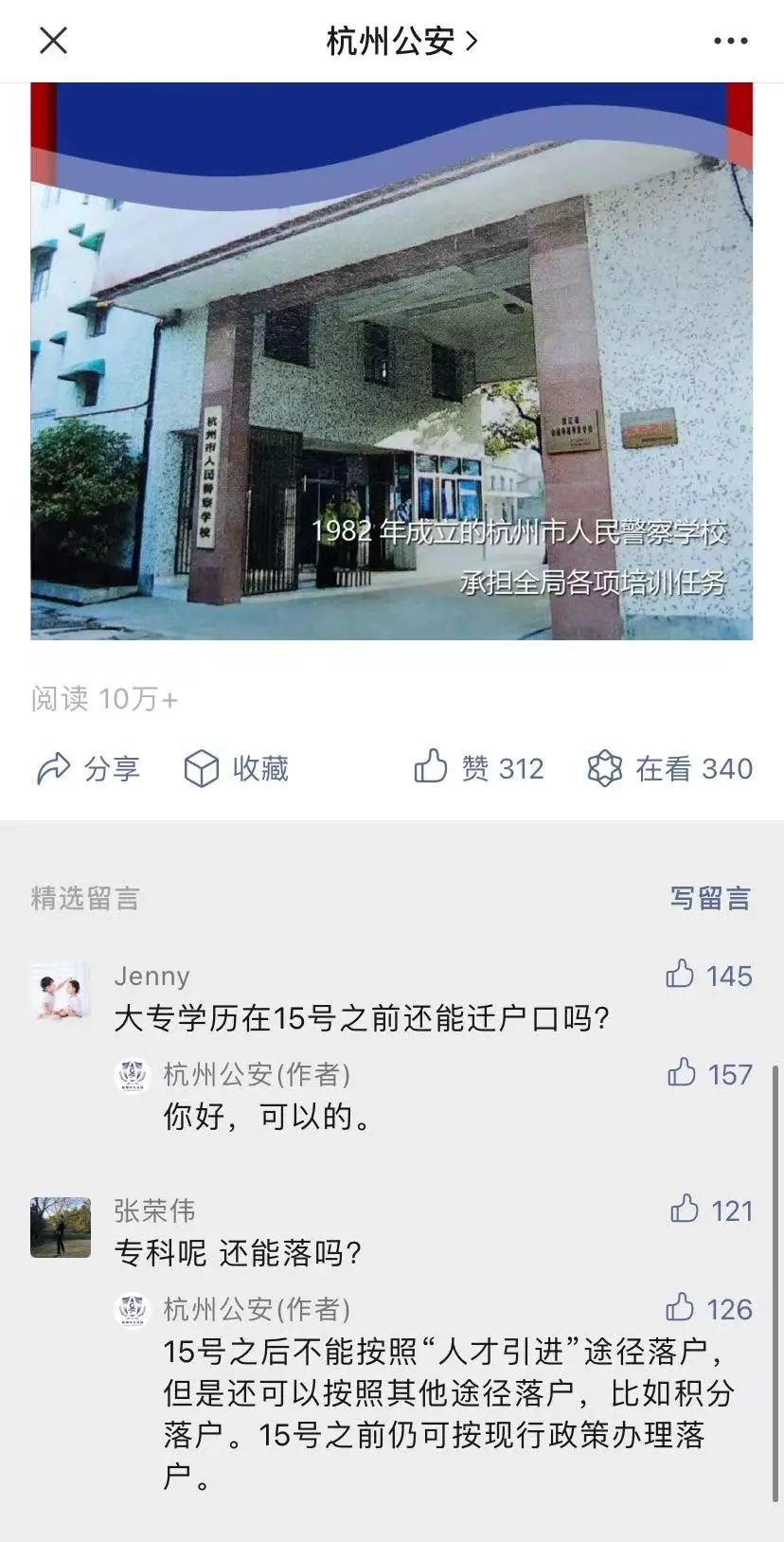
Task: Close the article page
Action: tap(53, 41)
